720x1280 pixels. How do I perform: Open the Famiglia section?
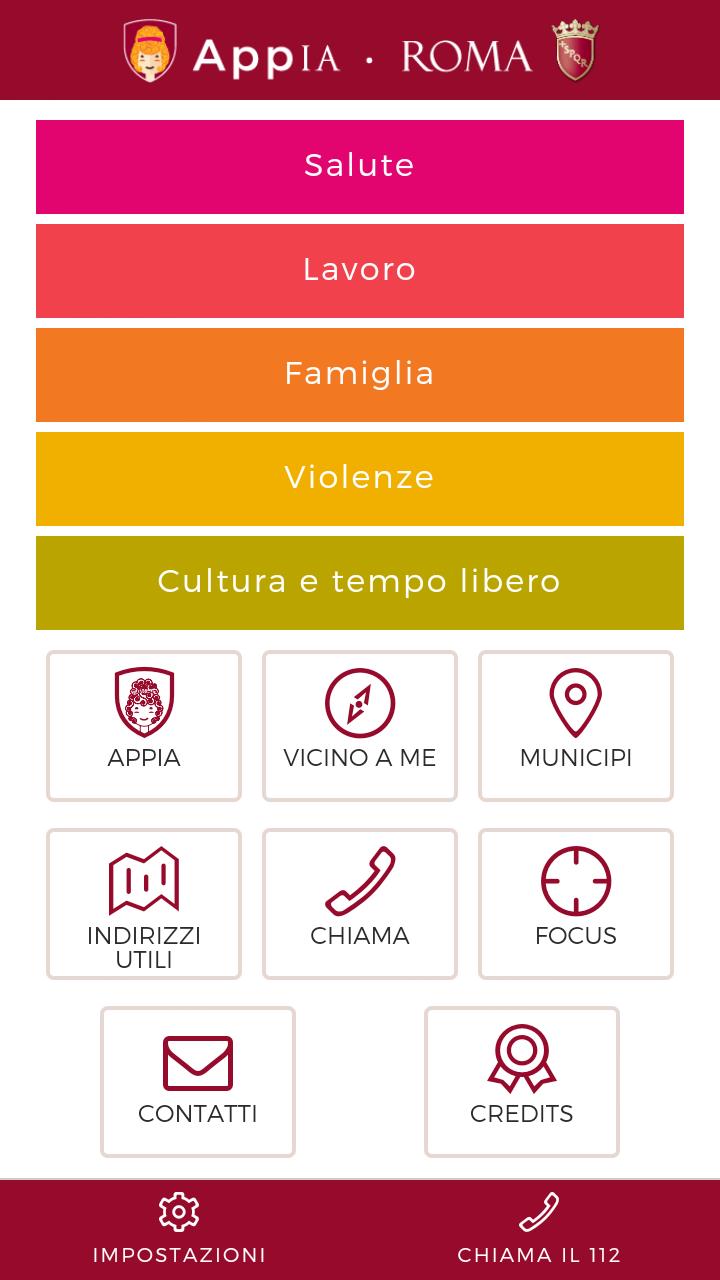(360, 375)
